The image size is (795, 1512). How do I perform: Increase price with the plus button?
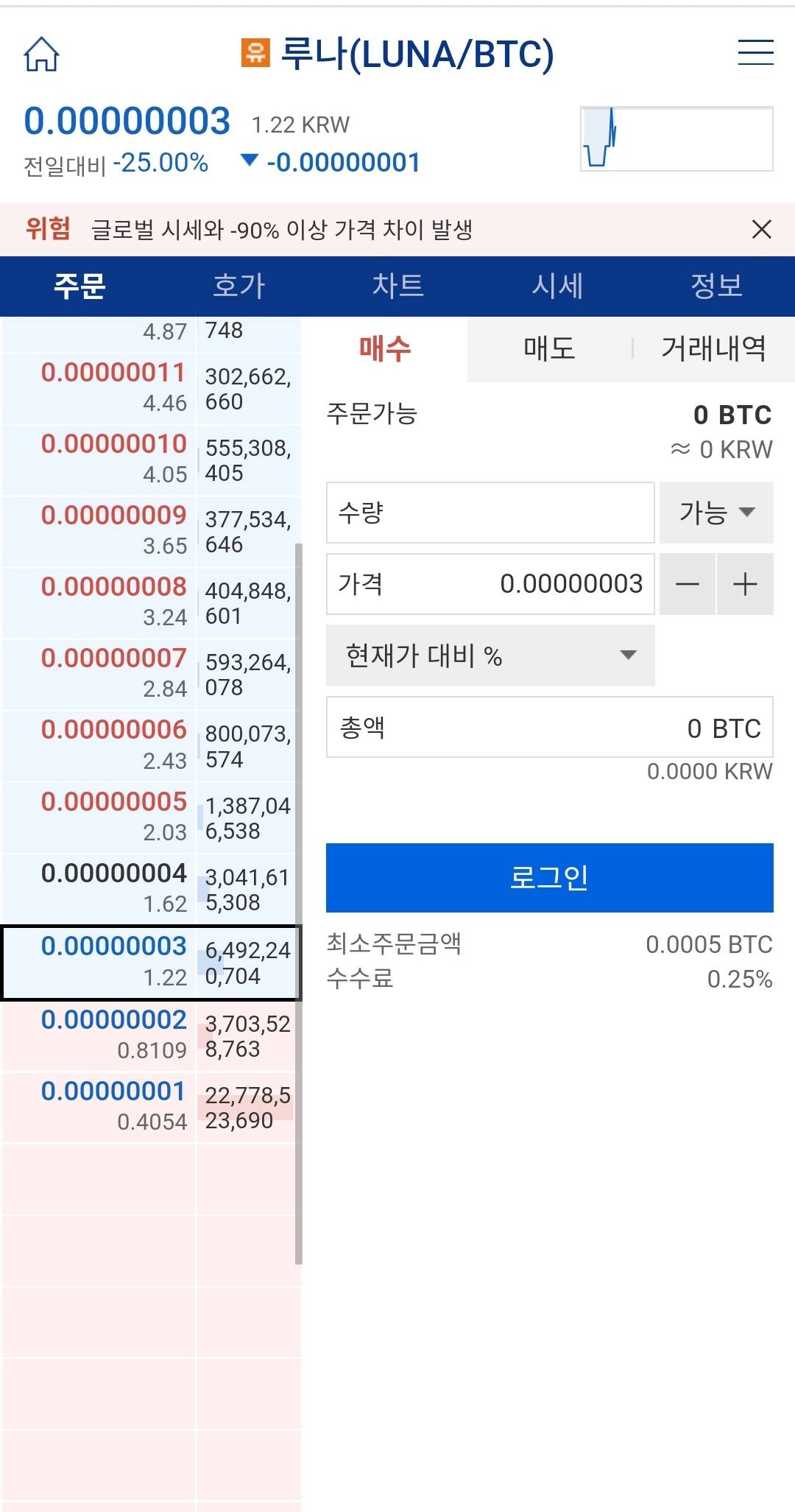click(745, 584)
